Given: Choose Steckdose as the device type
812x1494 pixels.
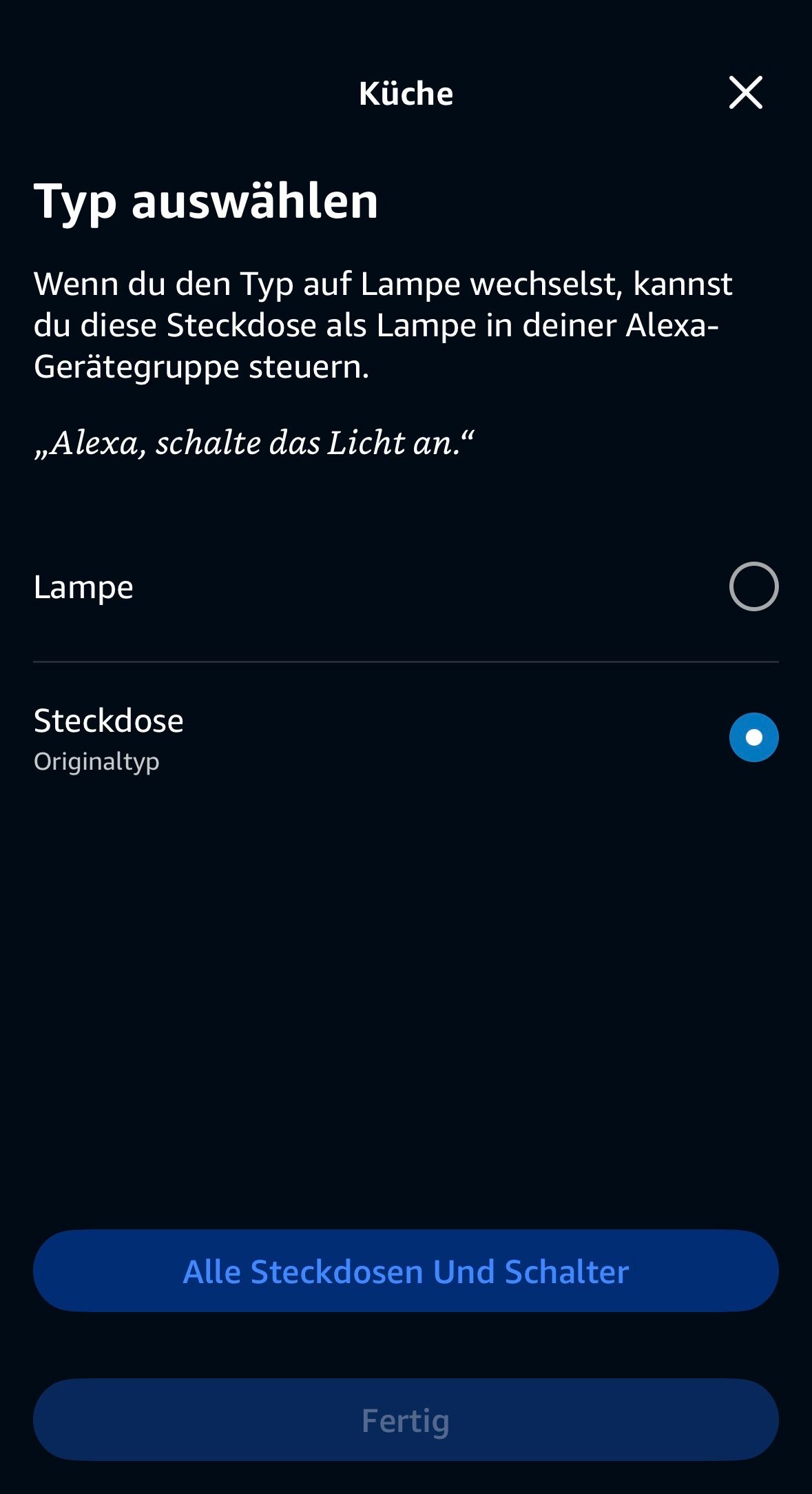Looking at the screenshot, I should click(753, 737).
